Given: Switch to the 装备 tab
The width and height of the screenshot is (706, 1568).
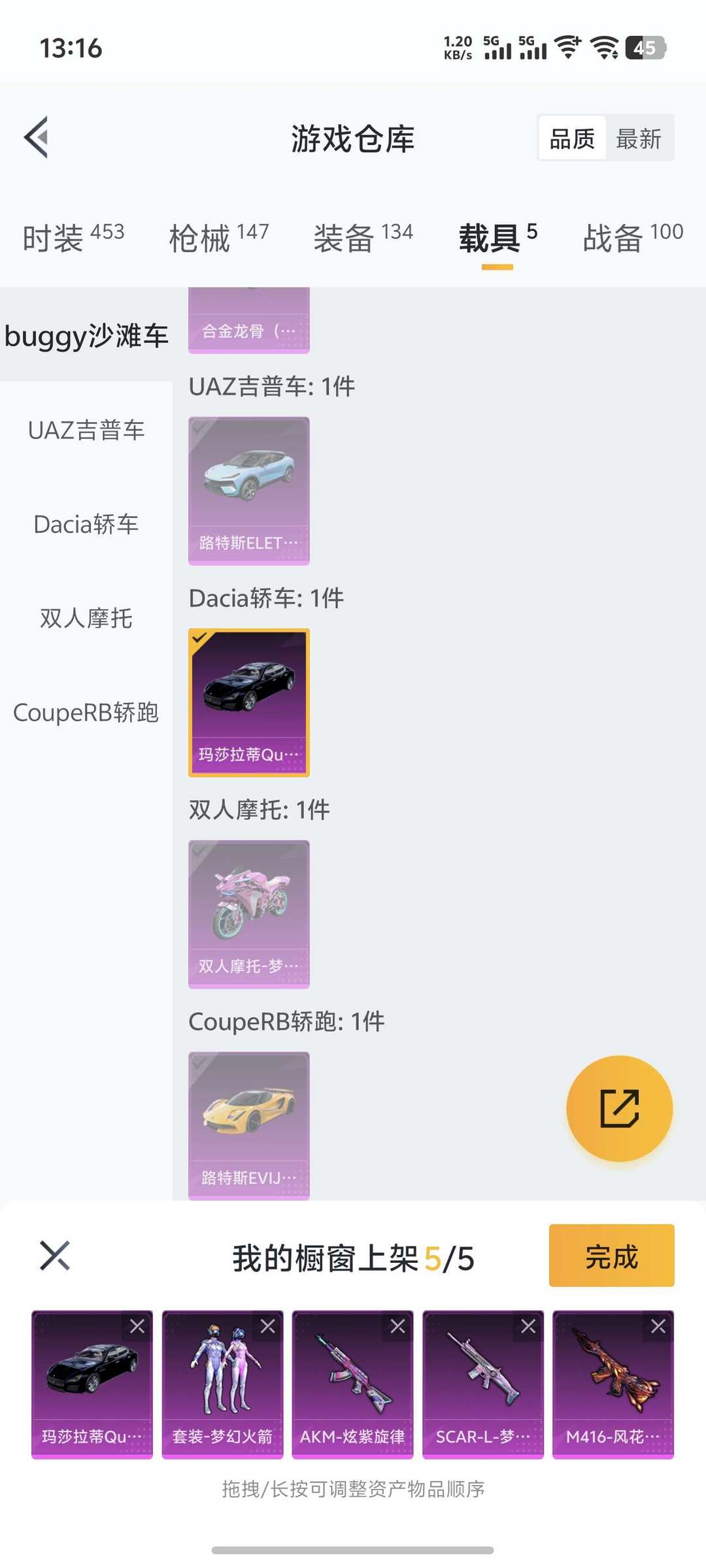Looking at the screenshot, I should 363,237.
